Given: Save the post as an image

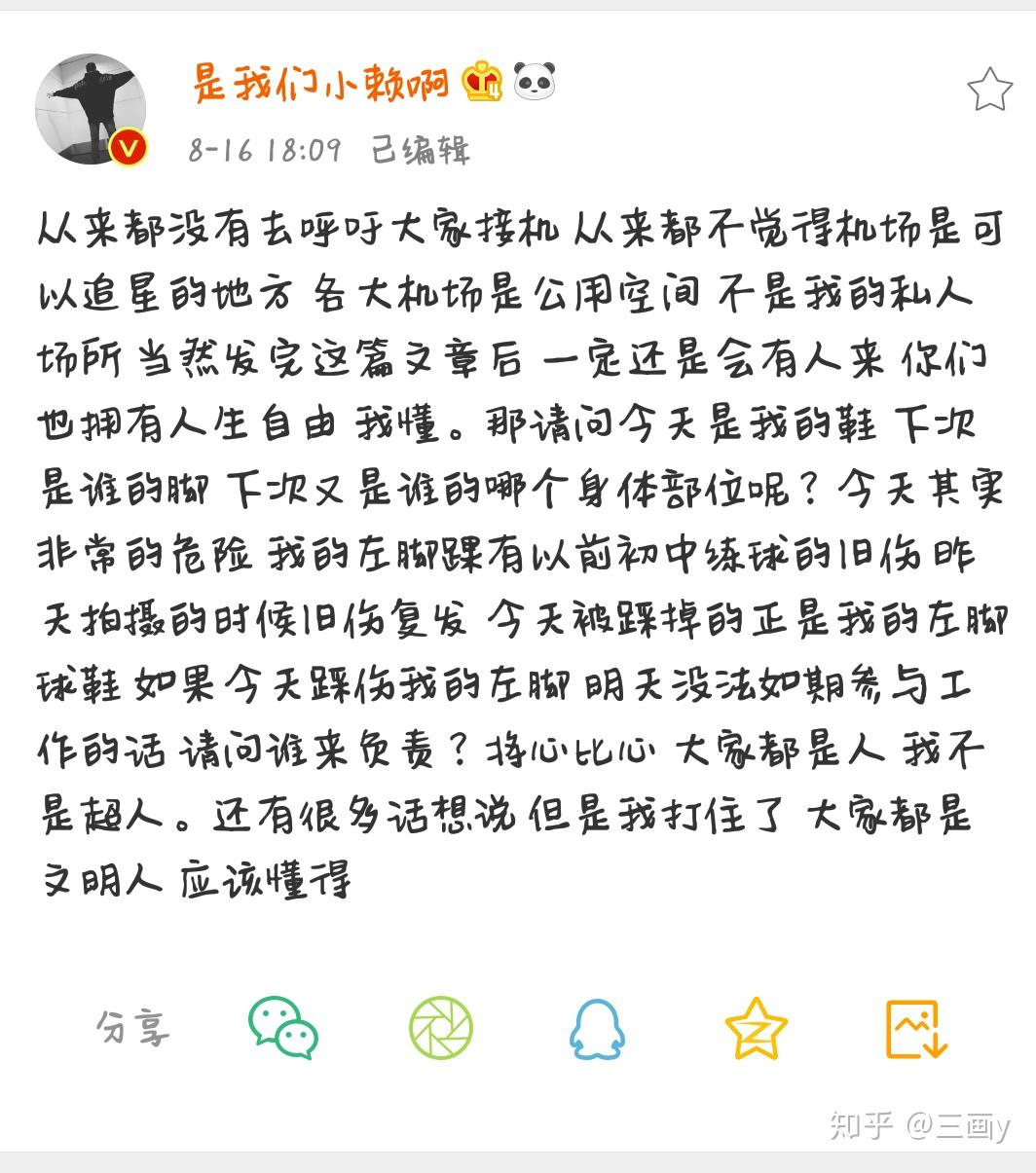Looking at the screenshot, I should 916,1029.
